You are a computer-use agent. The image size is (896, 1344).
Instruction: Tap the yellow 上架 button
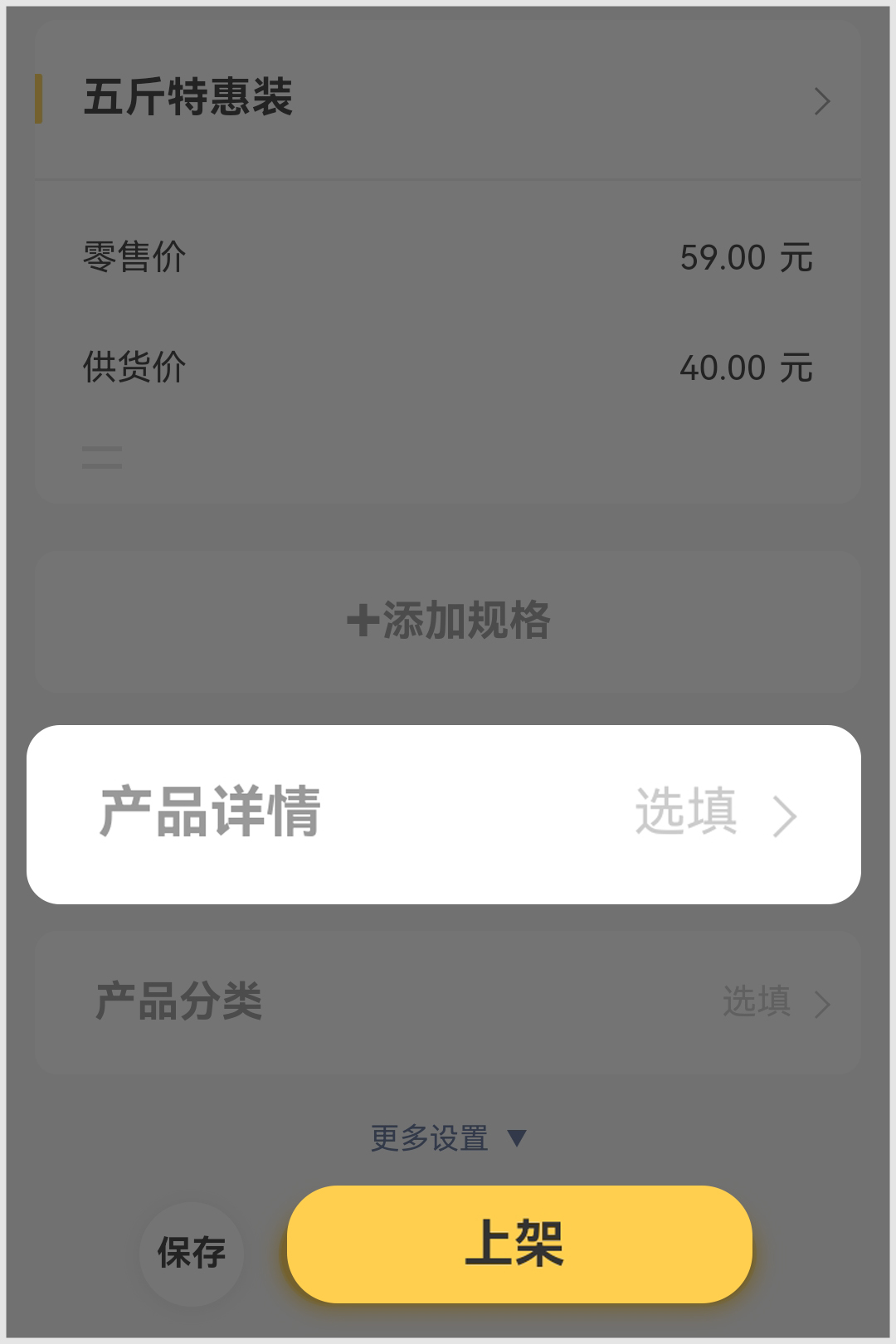pyautogui.click(x=519, y=1244)
